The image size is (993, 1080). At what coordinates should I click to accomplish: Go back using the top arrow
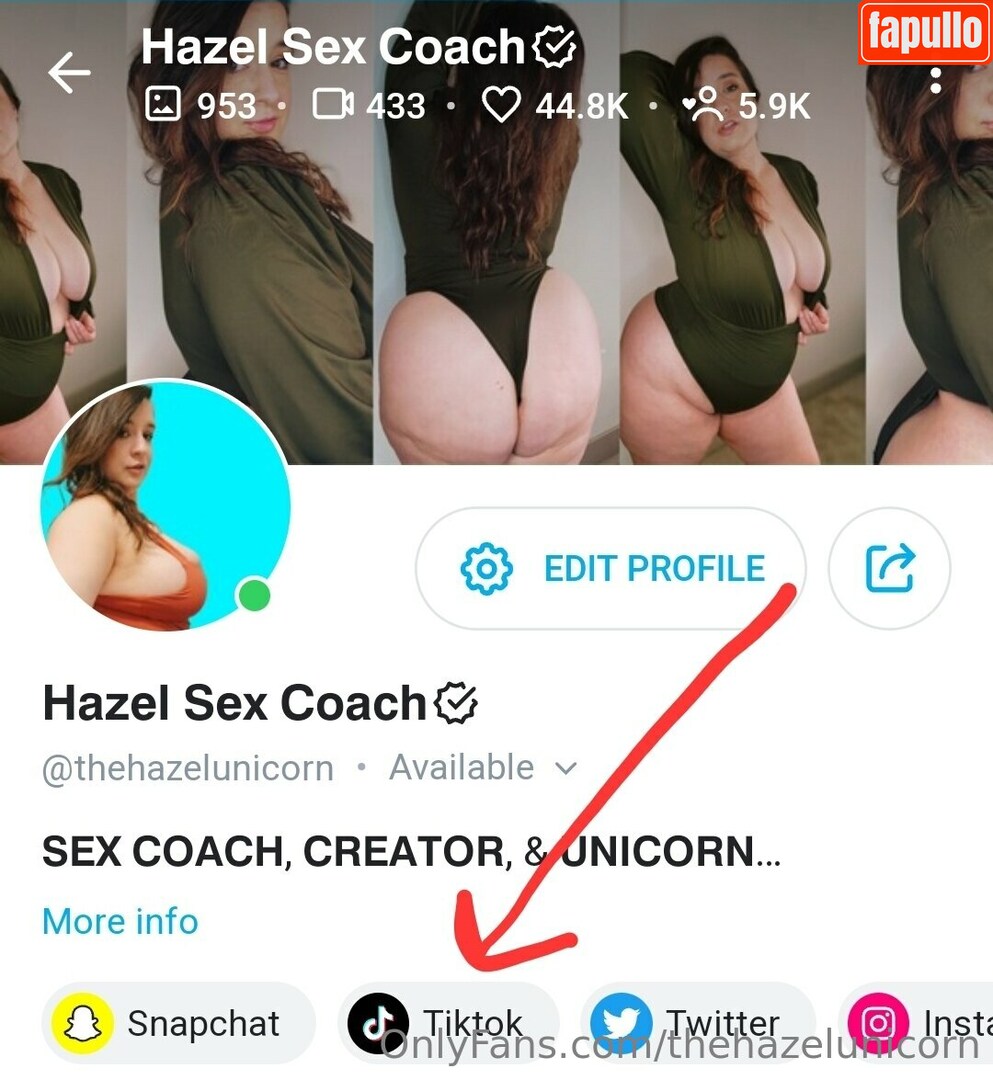[69, 73]
